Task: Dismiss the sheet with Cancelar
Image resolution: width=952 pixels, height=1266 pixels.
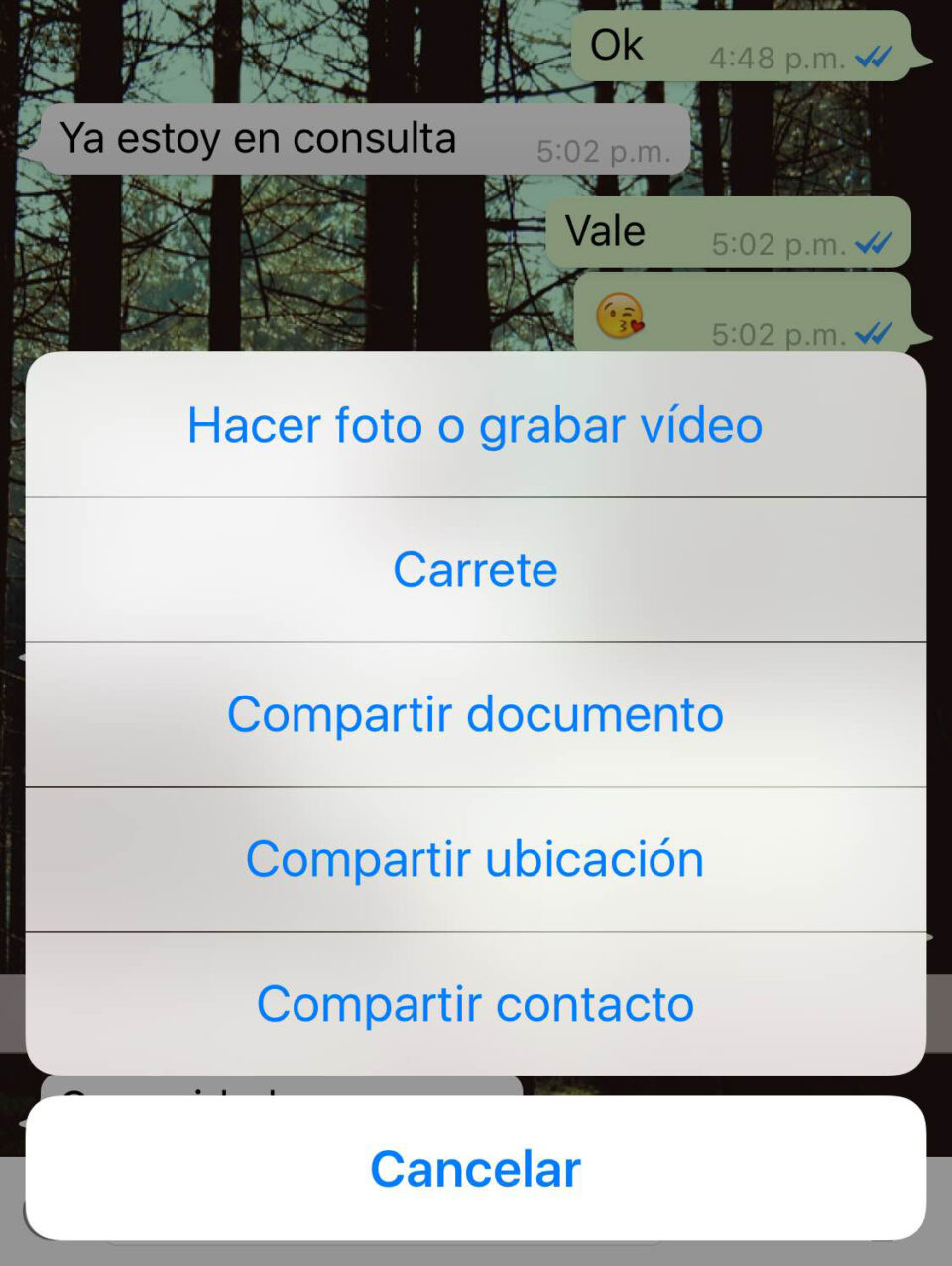Action: (x=475, y=1169)
